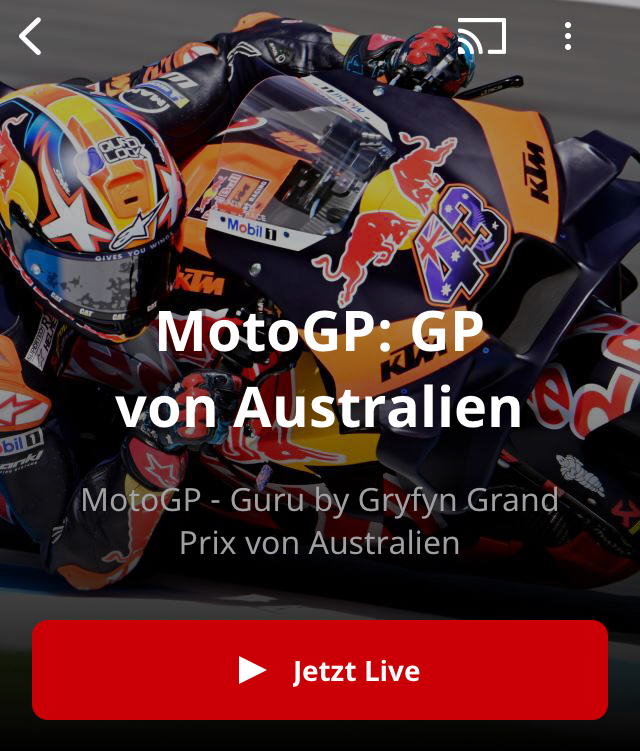Start the Jetzt Live stream
Viewport: 640px width, 751px height.
pos(320,670)
